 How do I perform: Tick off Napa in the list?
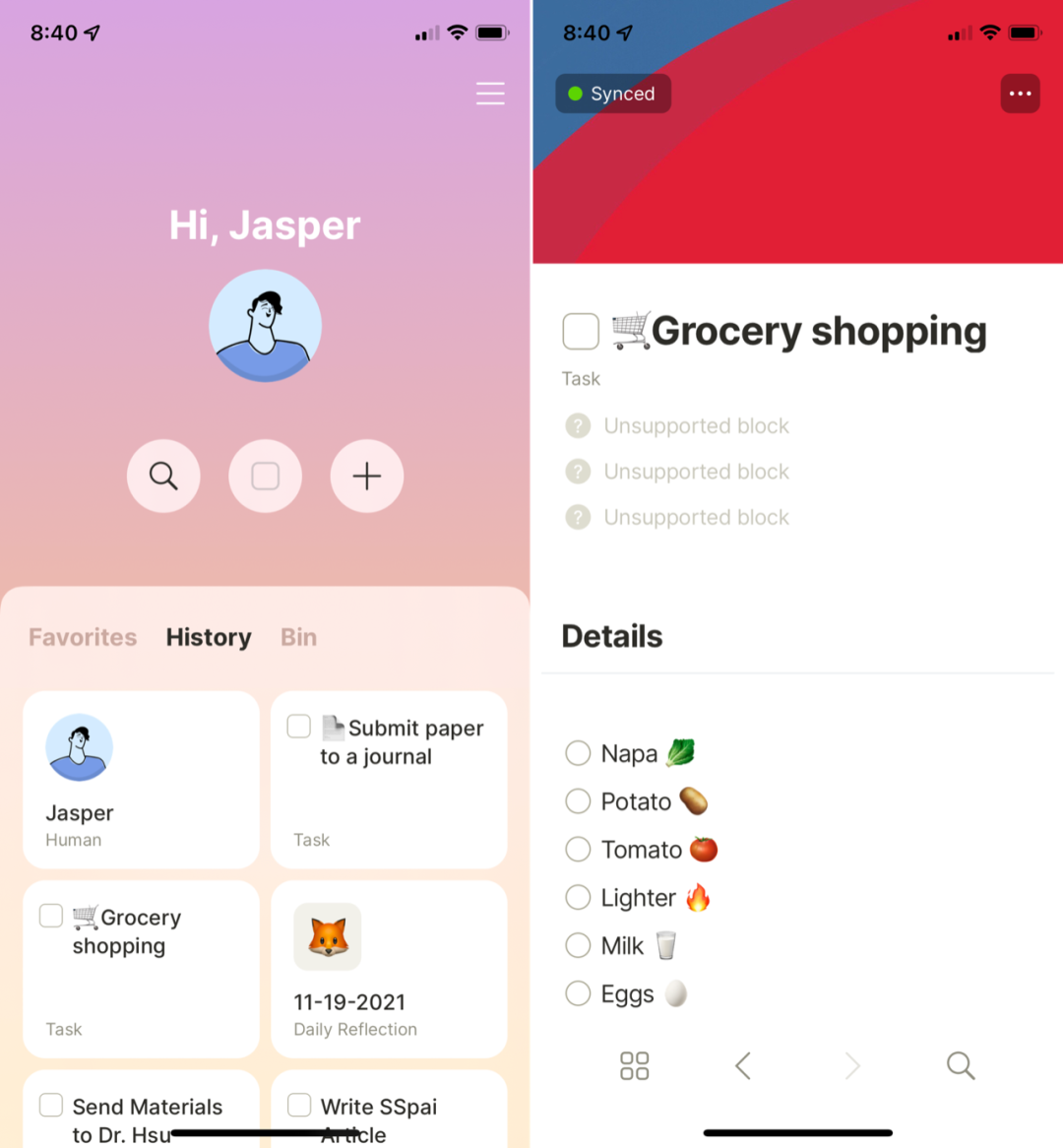578,752
